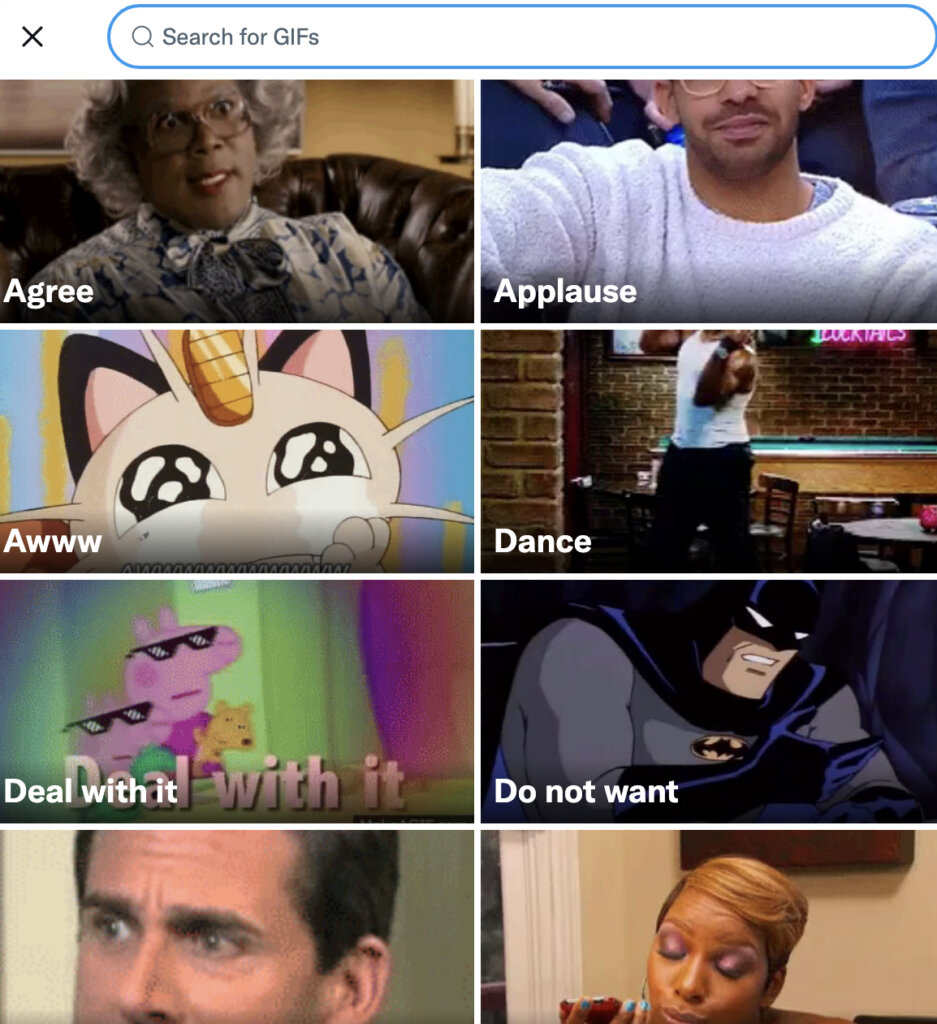Tap the Search for GIFs field
The height and width of the screenshot is (1024, 937).
520,37
